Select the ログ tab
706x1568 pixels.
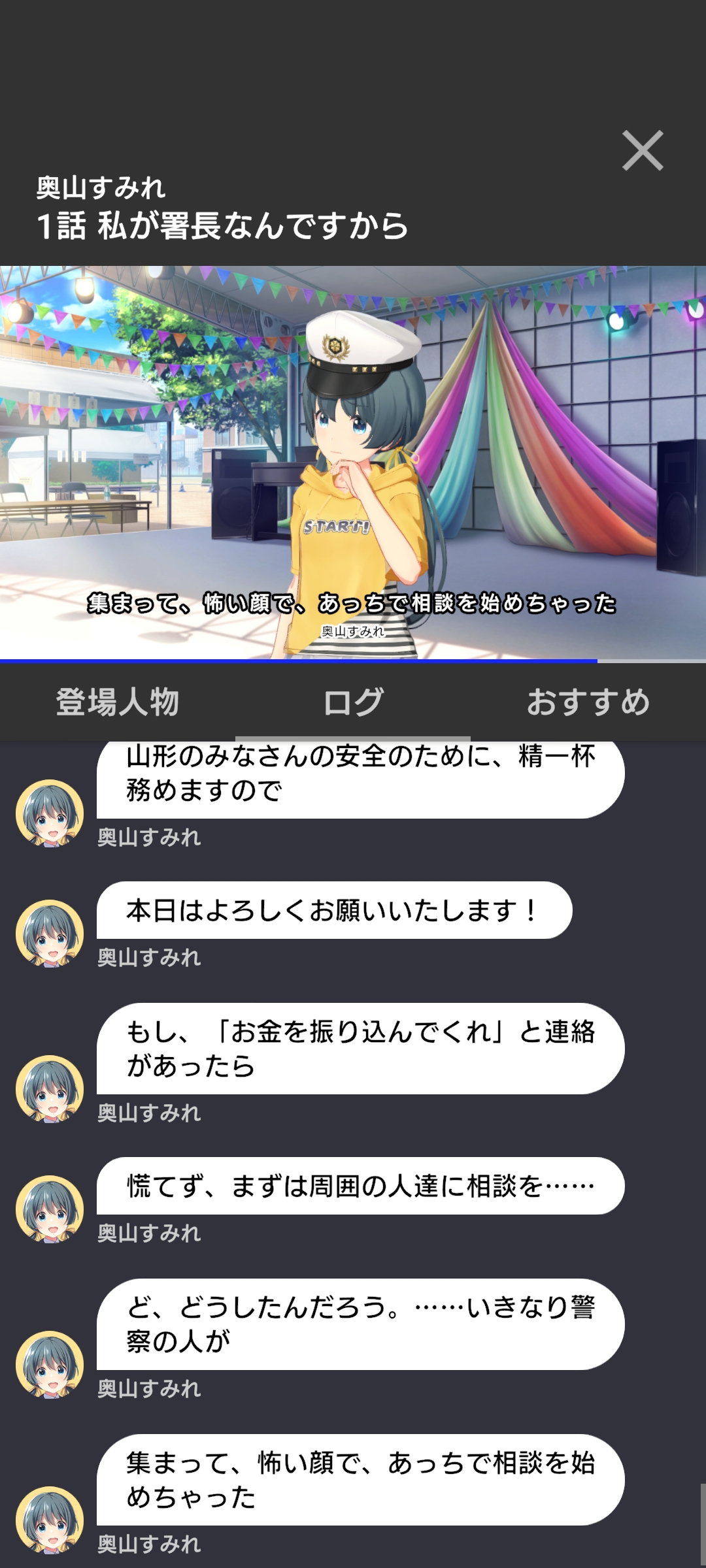click(353, 702)
